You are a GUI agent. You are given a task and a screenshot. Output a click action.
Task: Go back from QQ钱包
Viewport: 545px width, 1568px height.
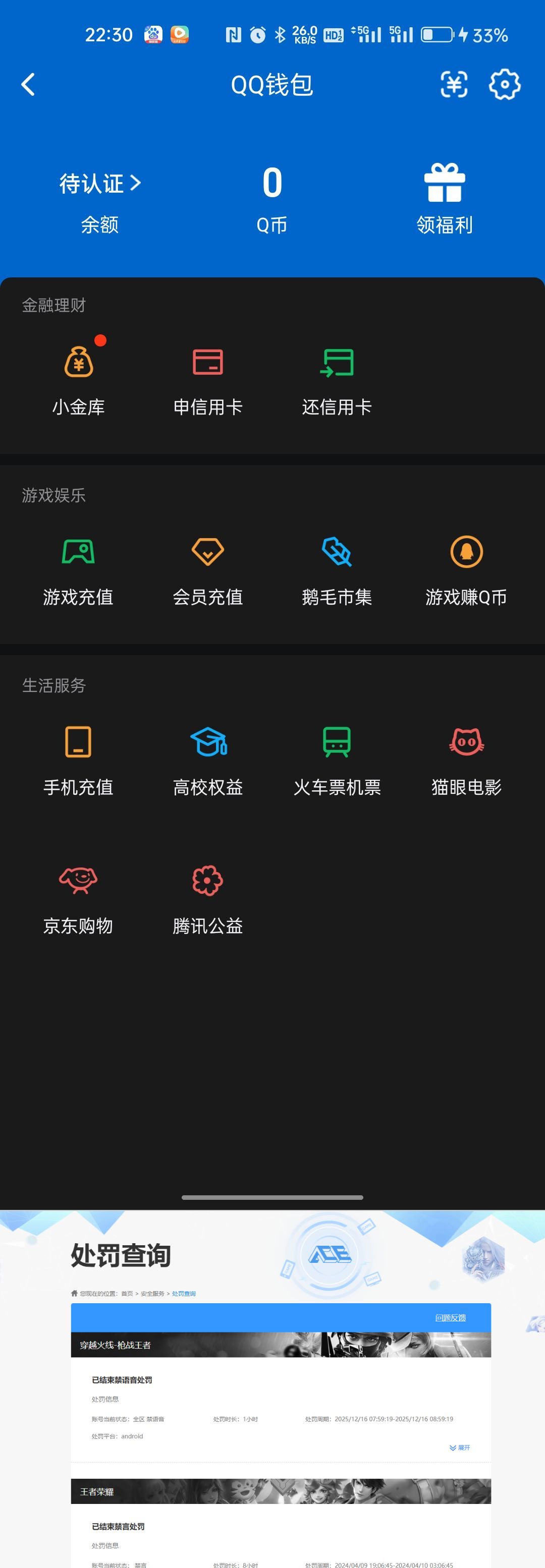click(x=28, y=85)
